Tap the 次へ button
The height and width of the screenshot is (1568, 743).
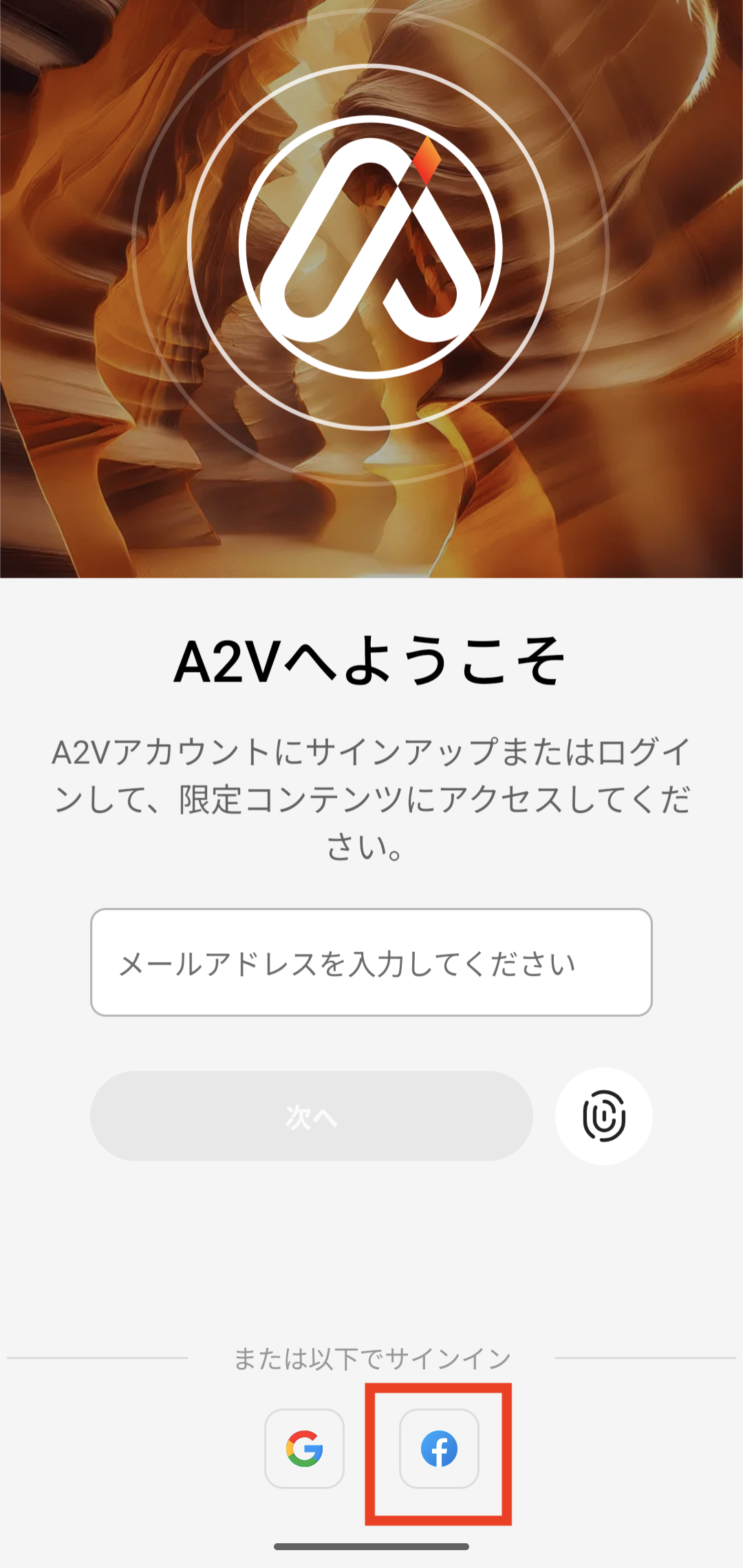pos(311,1115)
